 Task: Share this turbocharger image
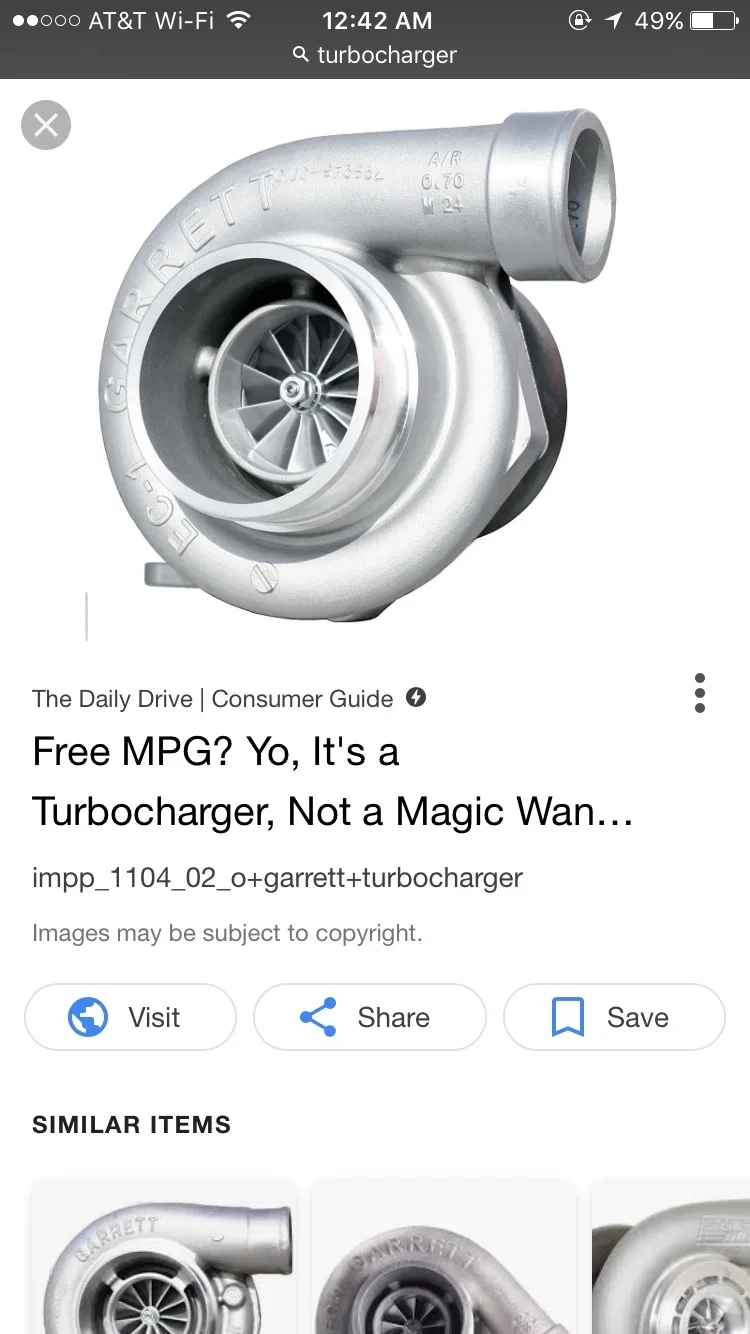pyautogui.click(x=369, y=1017)
